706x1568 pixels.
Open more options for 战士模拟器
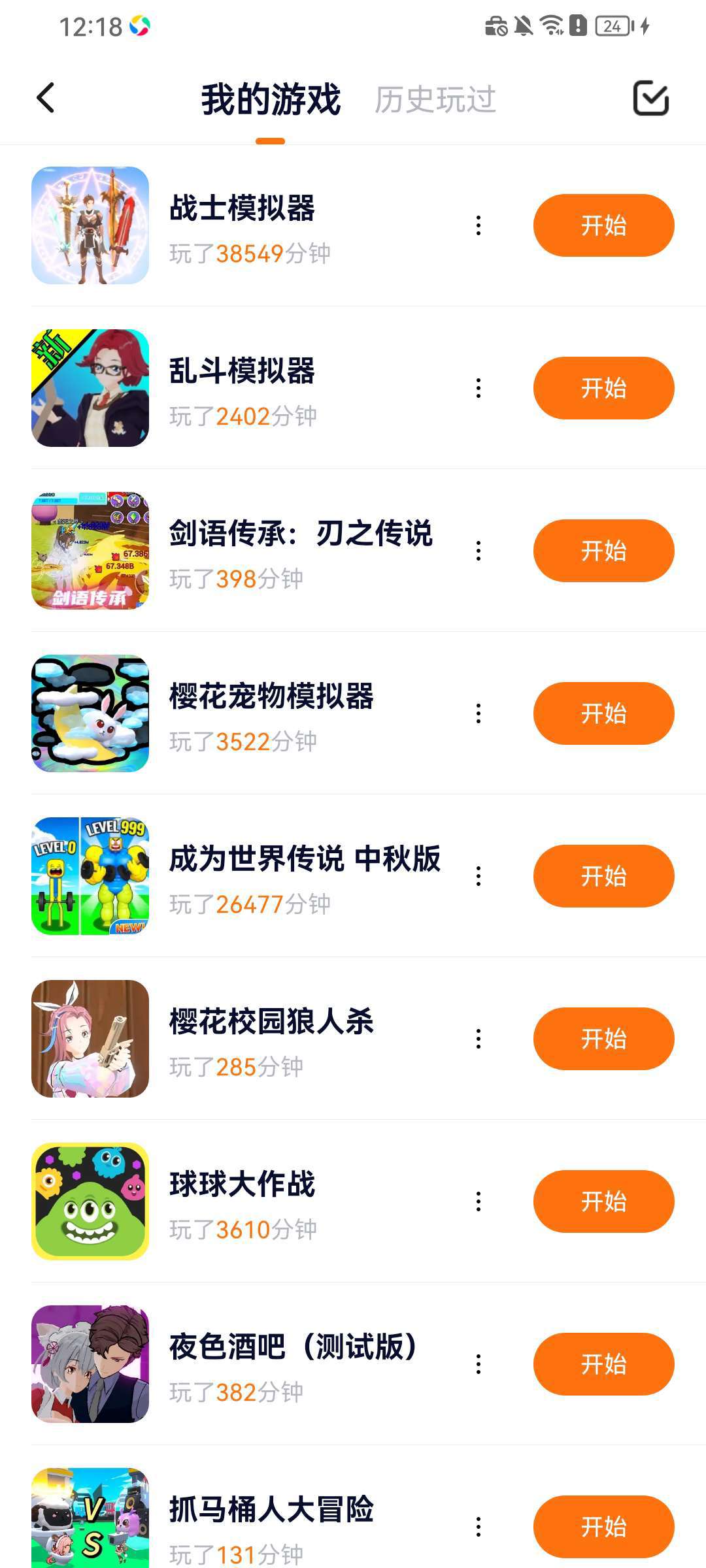[x=479, y=225]
